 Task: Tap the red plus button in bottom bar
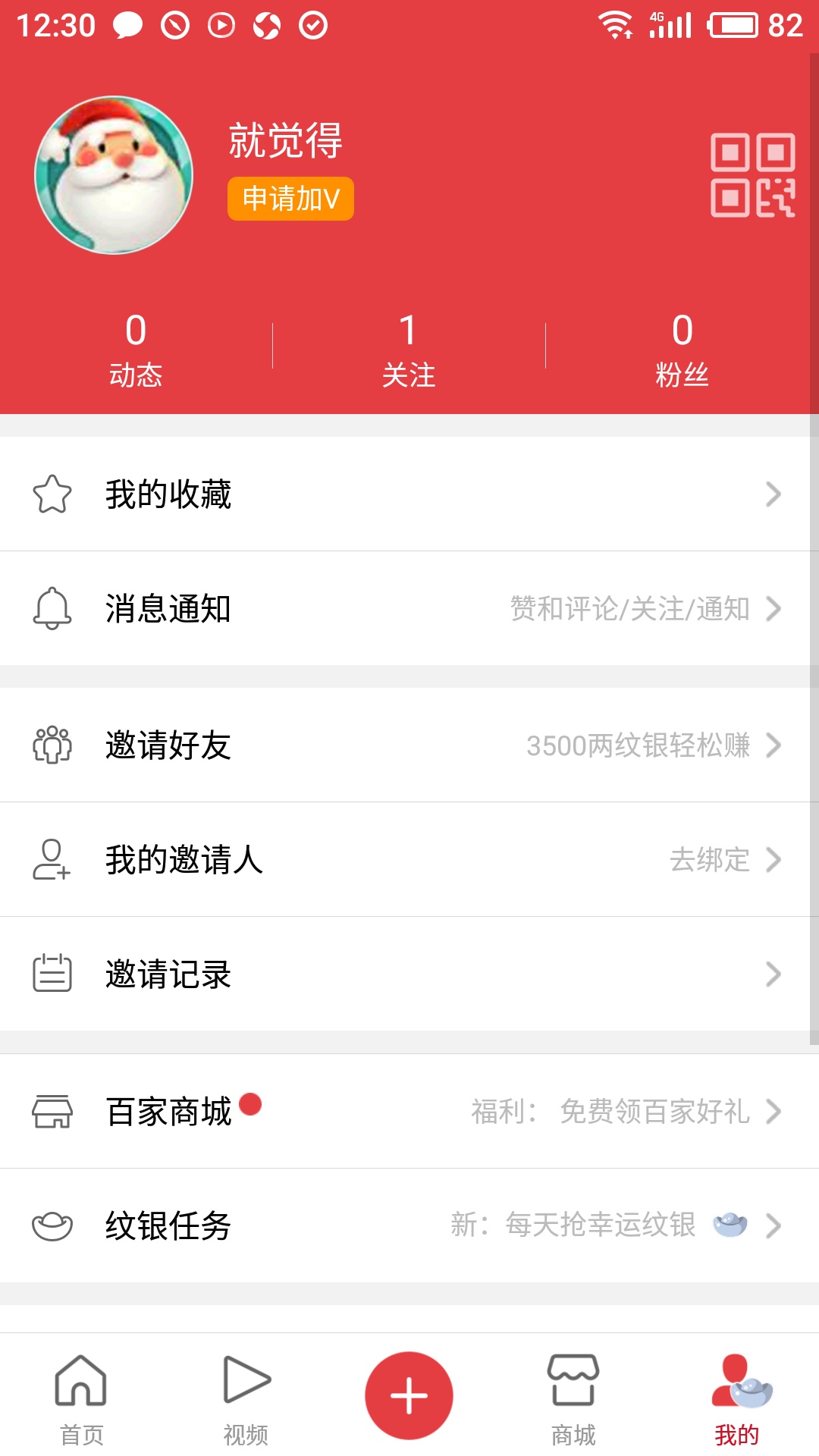click(x=409, y=1395)
